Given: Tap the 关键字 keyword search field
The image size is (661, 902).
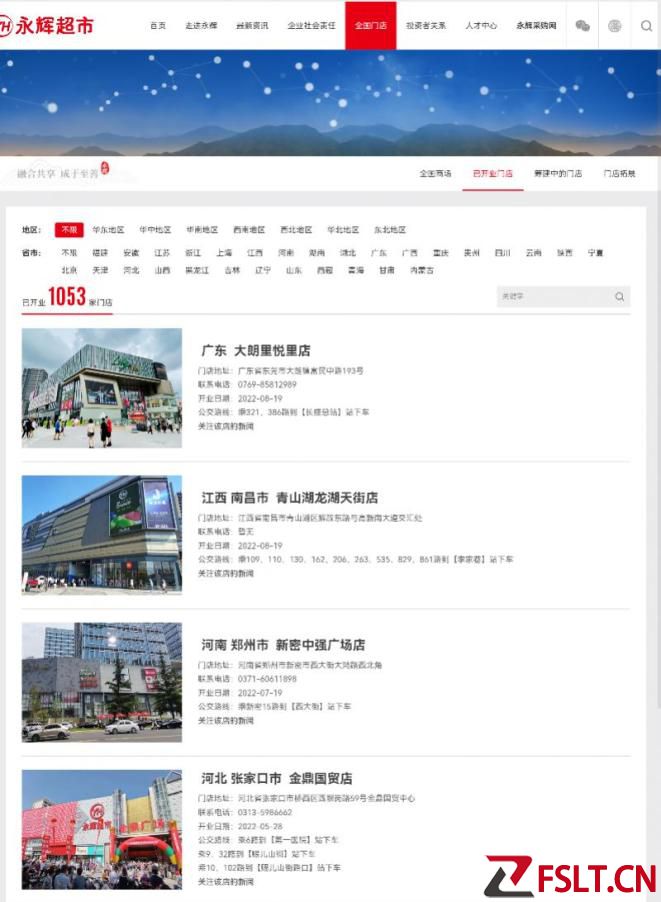Looking at the screenshot, I should [x=555, y=297].
